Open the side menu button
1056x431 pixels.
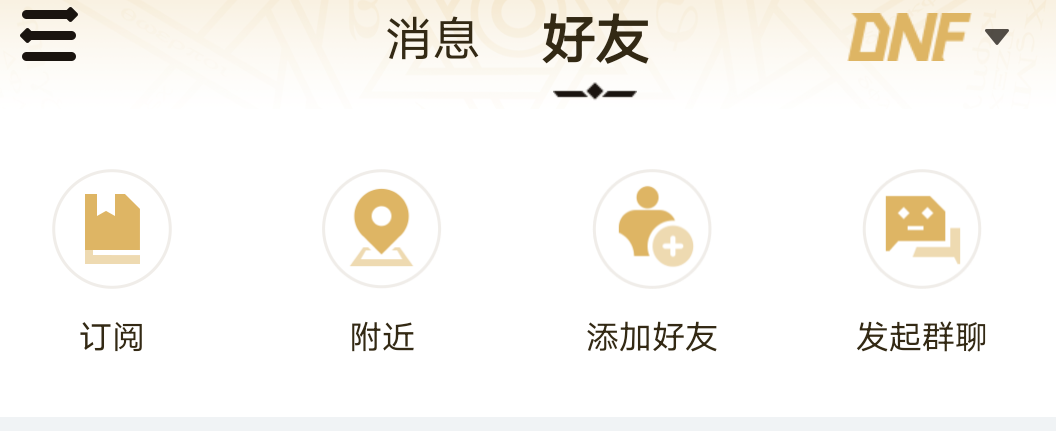pos(48,36)
